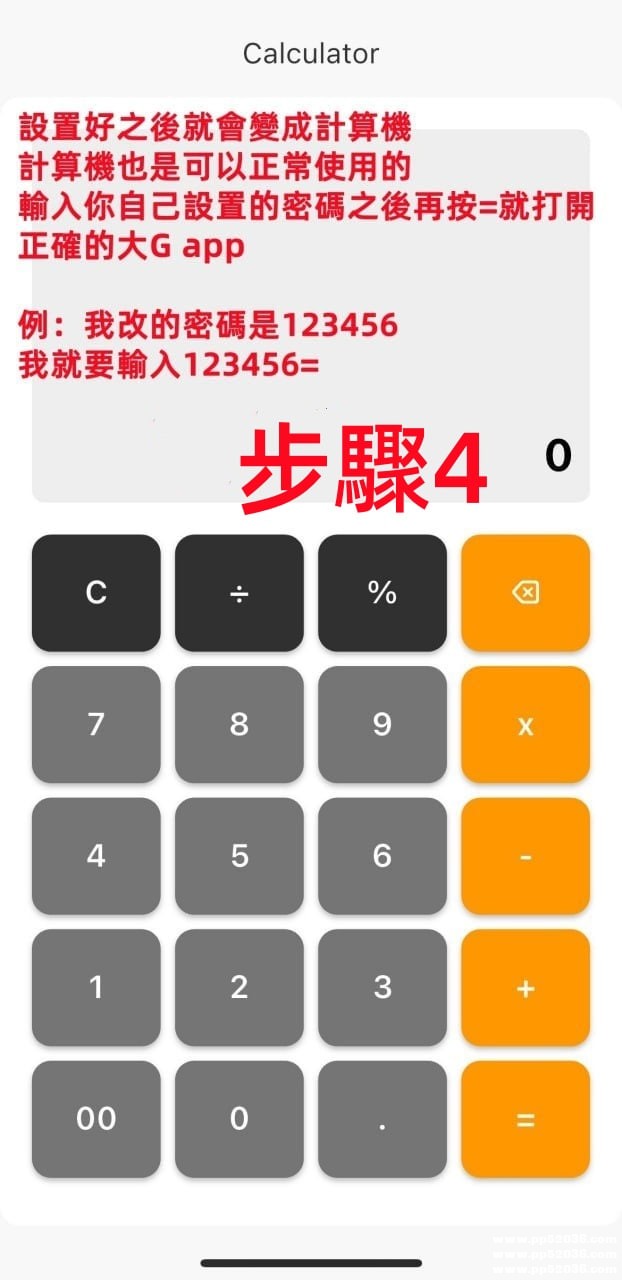
Task: Enter digit 4 on the keypad
Action: (96, 856)
